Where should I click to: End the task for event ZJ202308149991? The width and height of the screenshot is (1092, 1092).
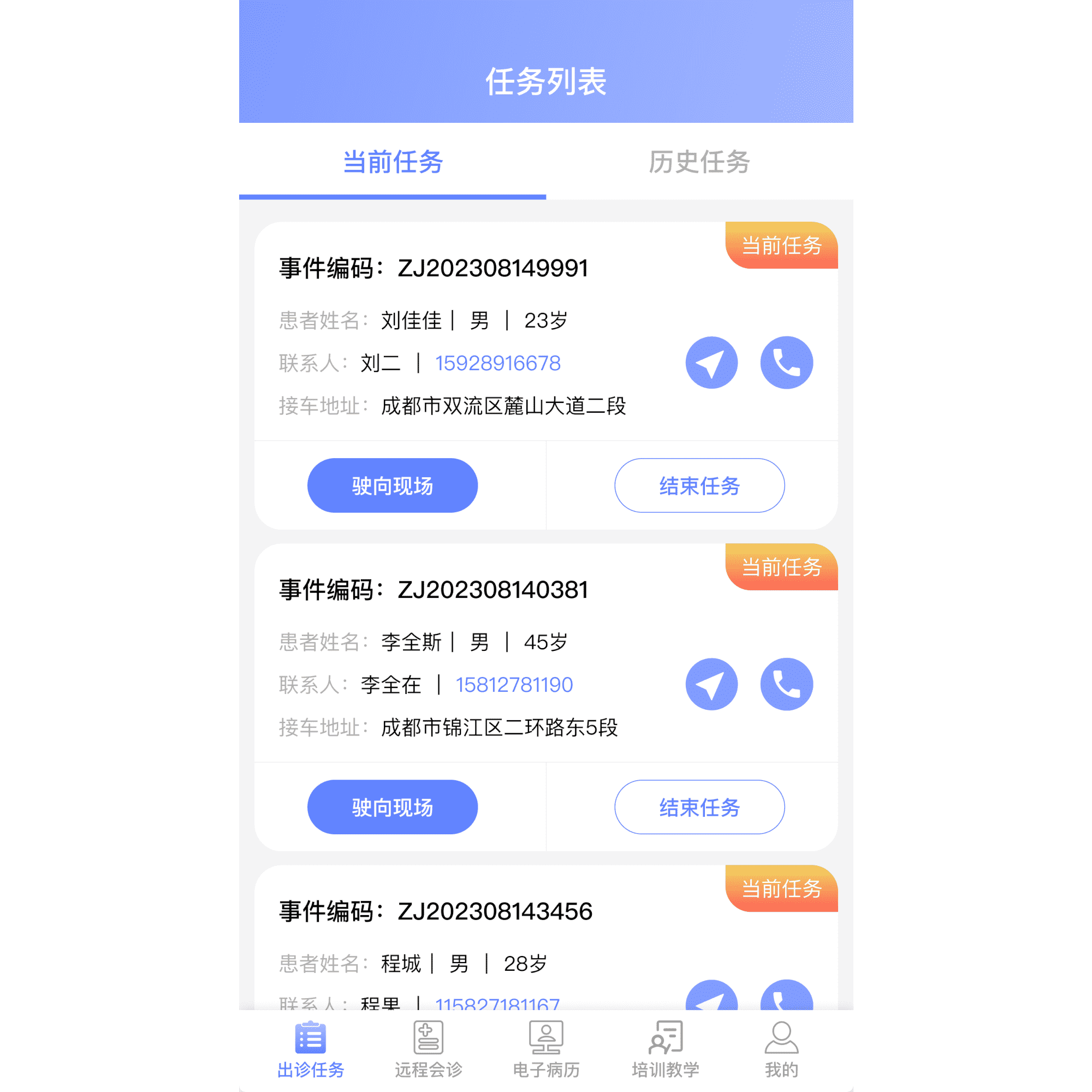pos(699,485)
